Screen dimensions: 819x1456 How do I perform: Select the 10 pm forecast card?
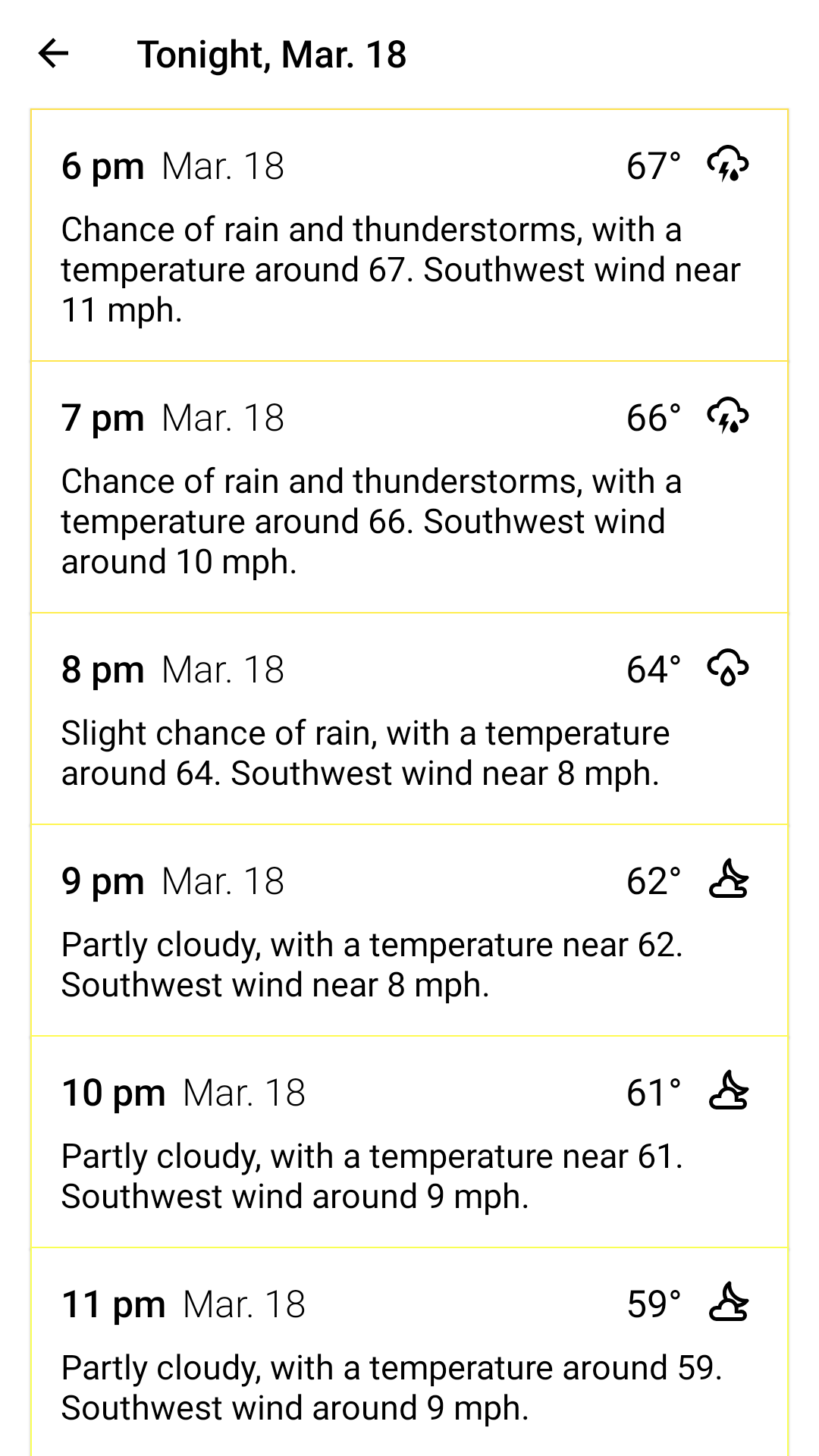[x=409, y=1137]
